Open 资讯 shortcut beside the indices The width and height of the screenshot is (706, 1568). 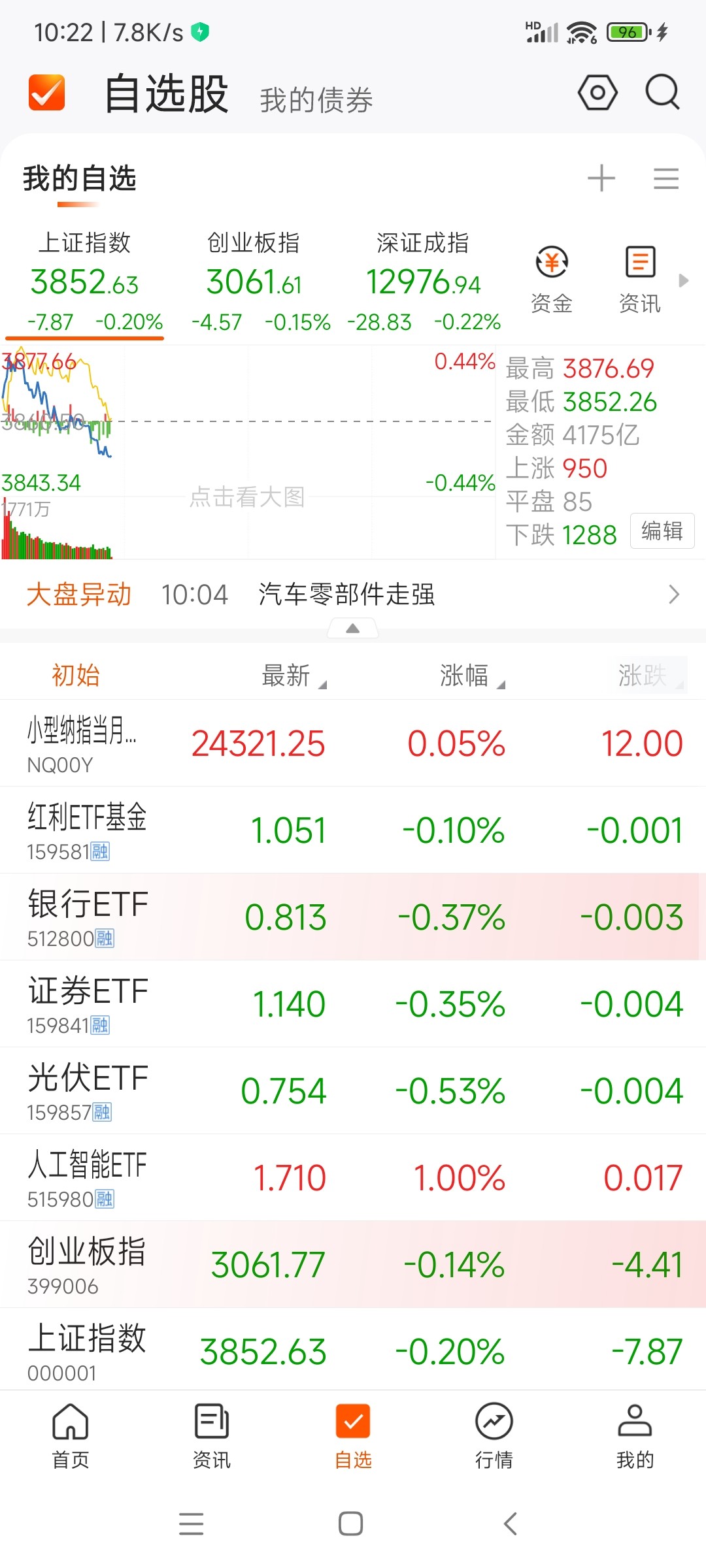pyautogui.click(x=640, y=281)
